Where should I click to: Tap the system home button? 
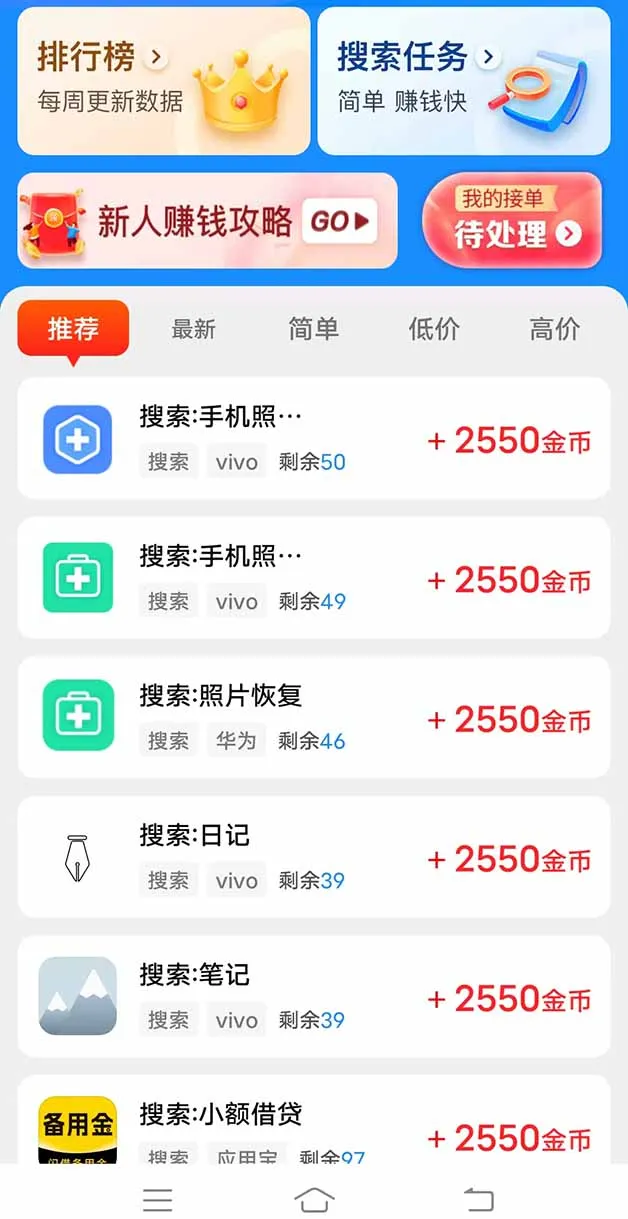(314, 1199)
